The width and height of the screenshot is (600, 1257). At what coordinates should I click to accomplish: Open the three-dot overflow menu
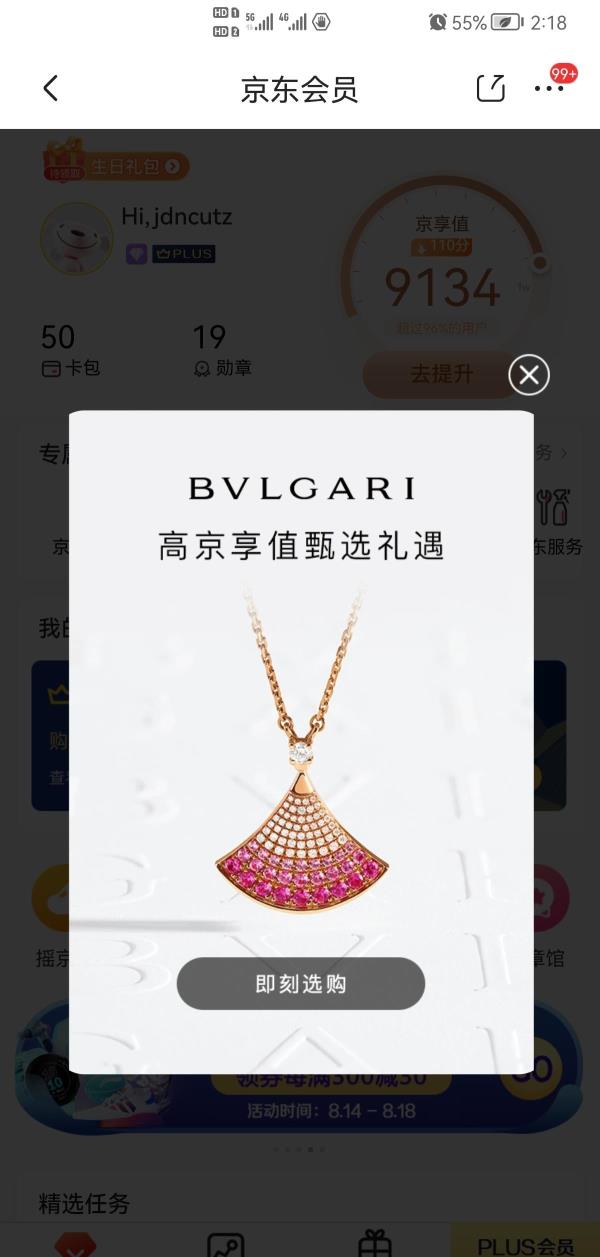tap(549, 89)
